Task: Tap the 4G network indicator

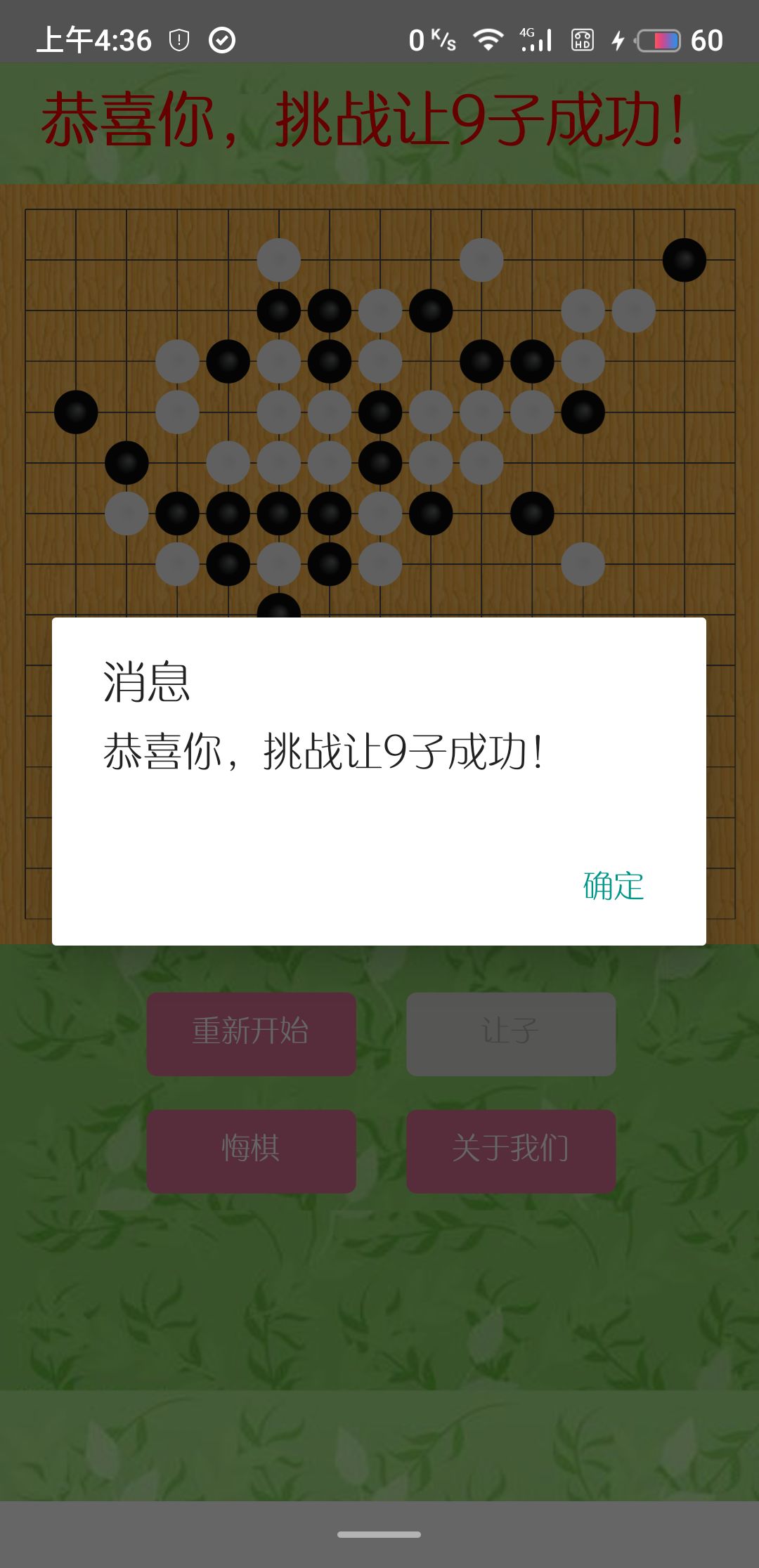Action: coord(528,34)
